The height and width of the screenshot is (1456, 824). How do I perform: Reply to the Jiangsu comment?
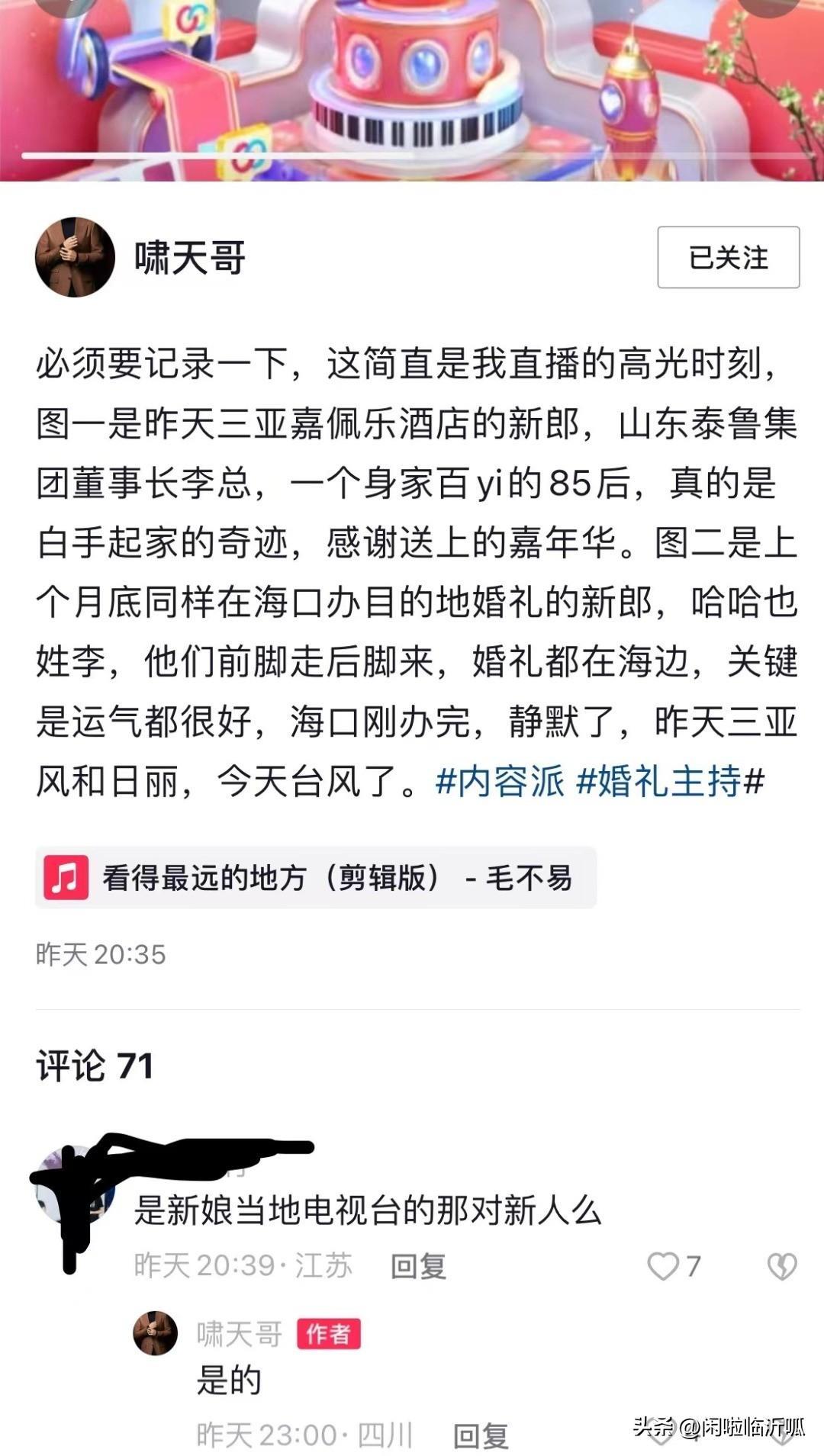coord(418,1266)
